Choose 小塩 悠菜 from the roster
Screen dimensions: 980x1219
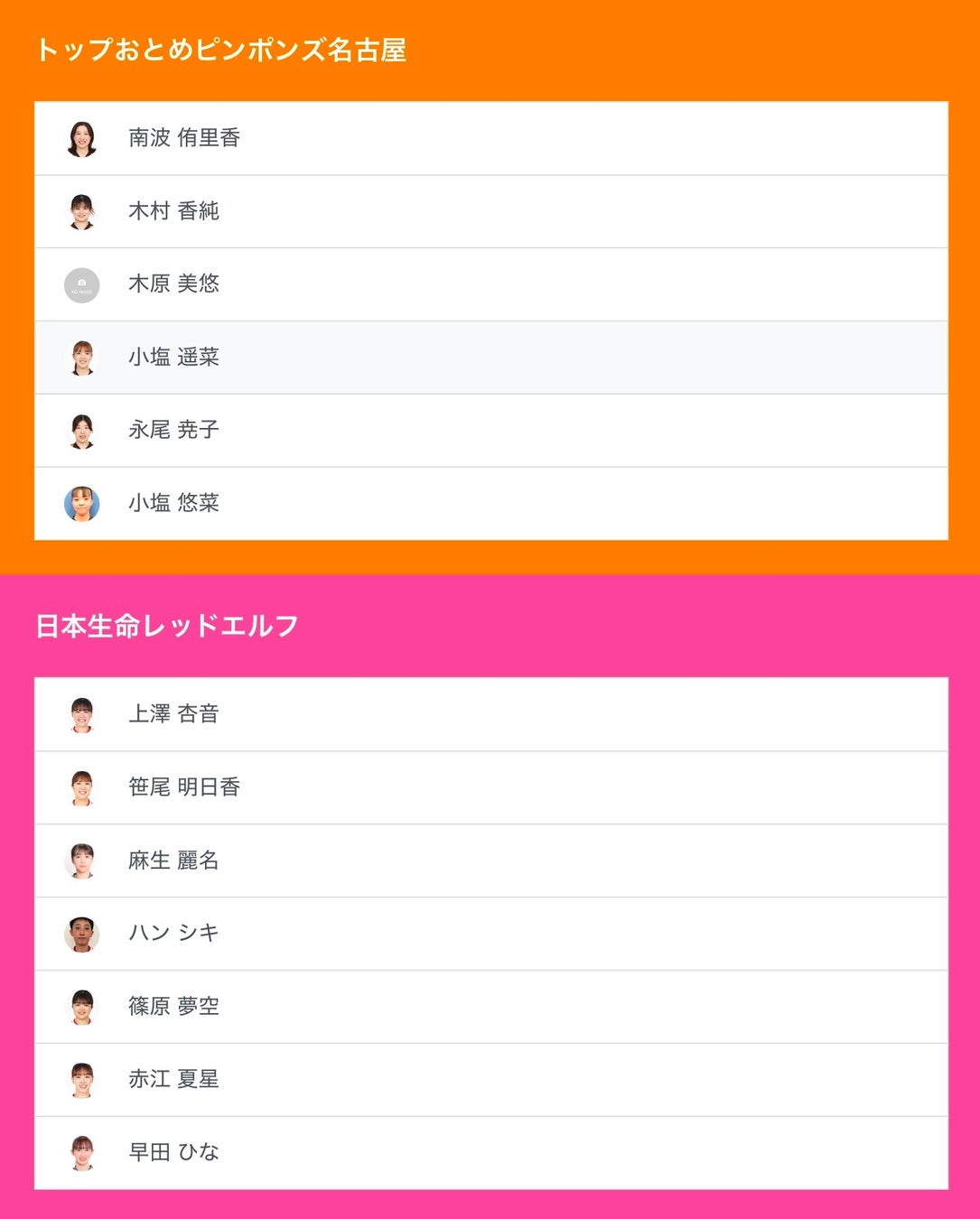pyautogui.click(x=174, y=503)
